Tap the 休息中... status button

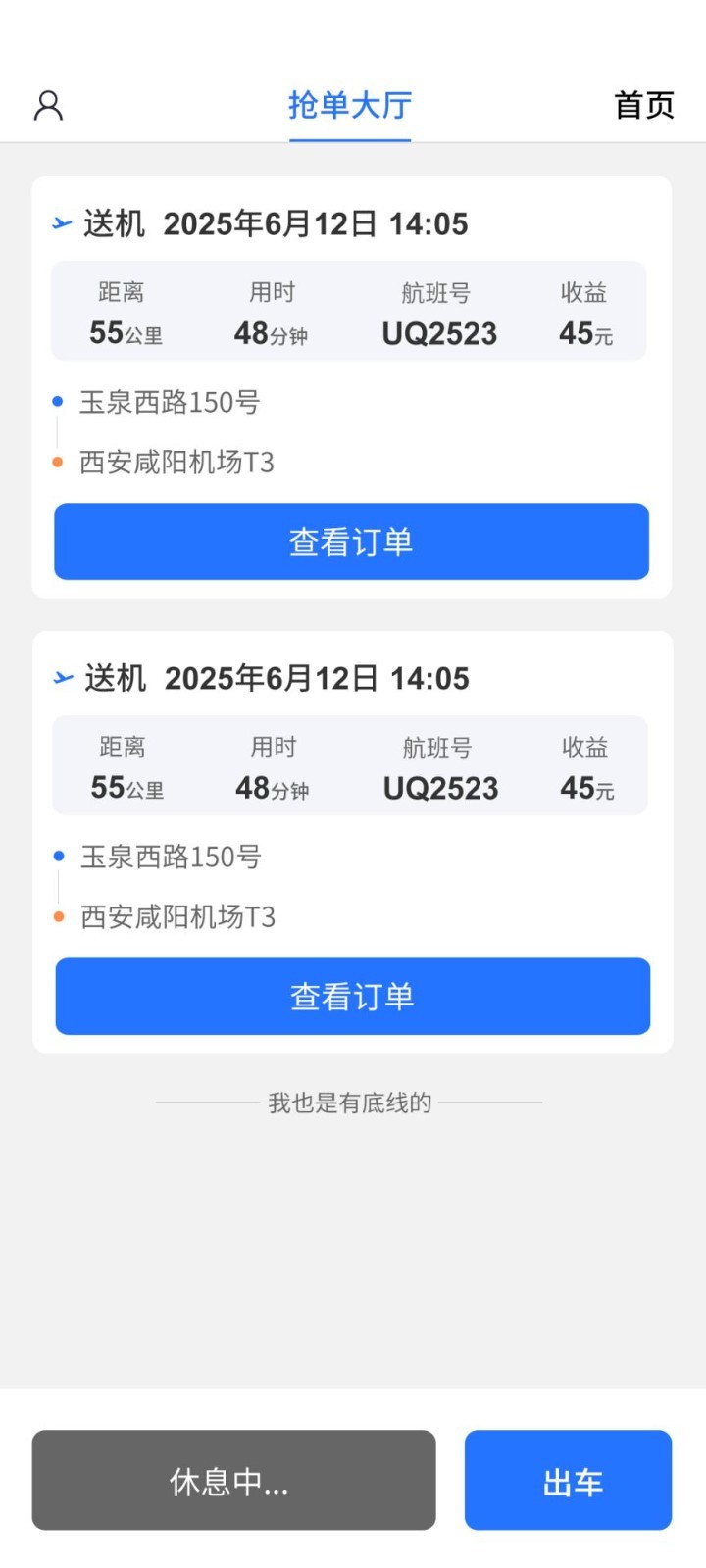(x=233, y=1480)
